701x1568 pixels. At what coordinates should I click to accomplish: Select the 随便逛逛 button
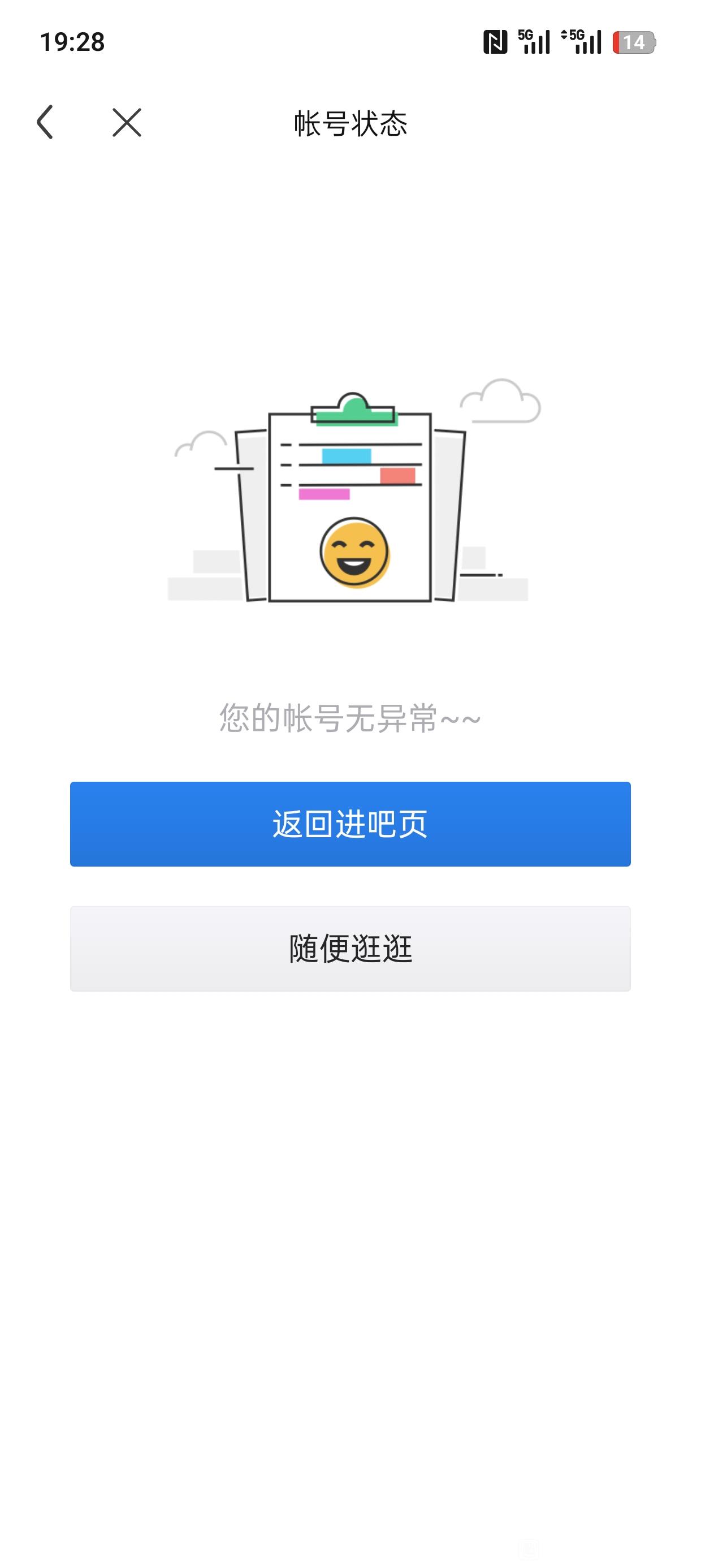[x=350, y=949]
